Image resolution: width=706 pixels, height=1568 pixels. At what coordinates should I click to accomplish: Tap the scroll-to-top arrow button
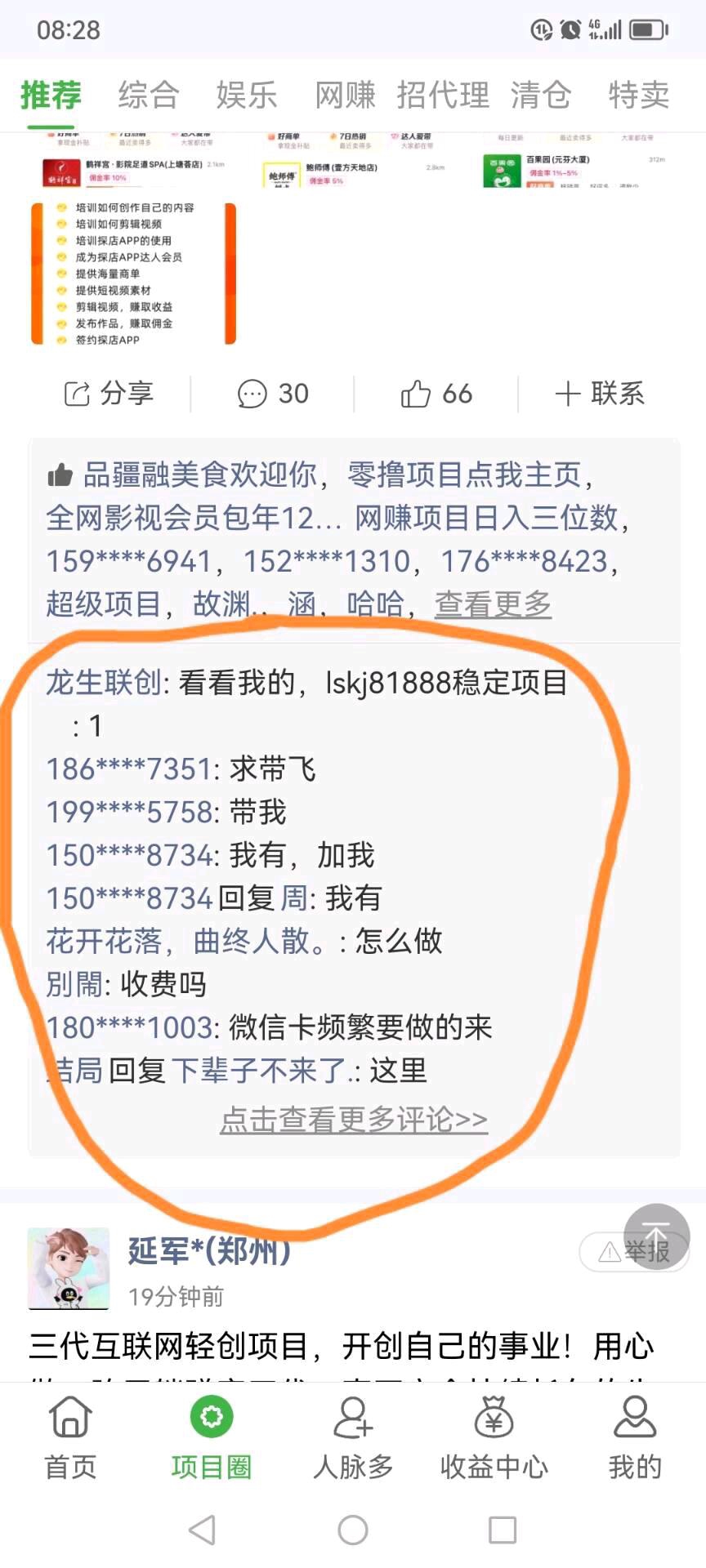[656, 1236]
